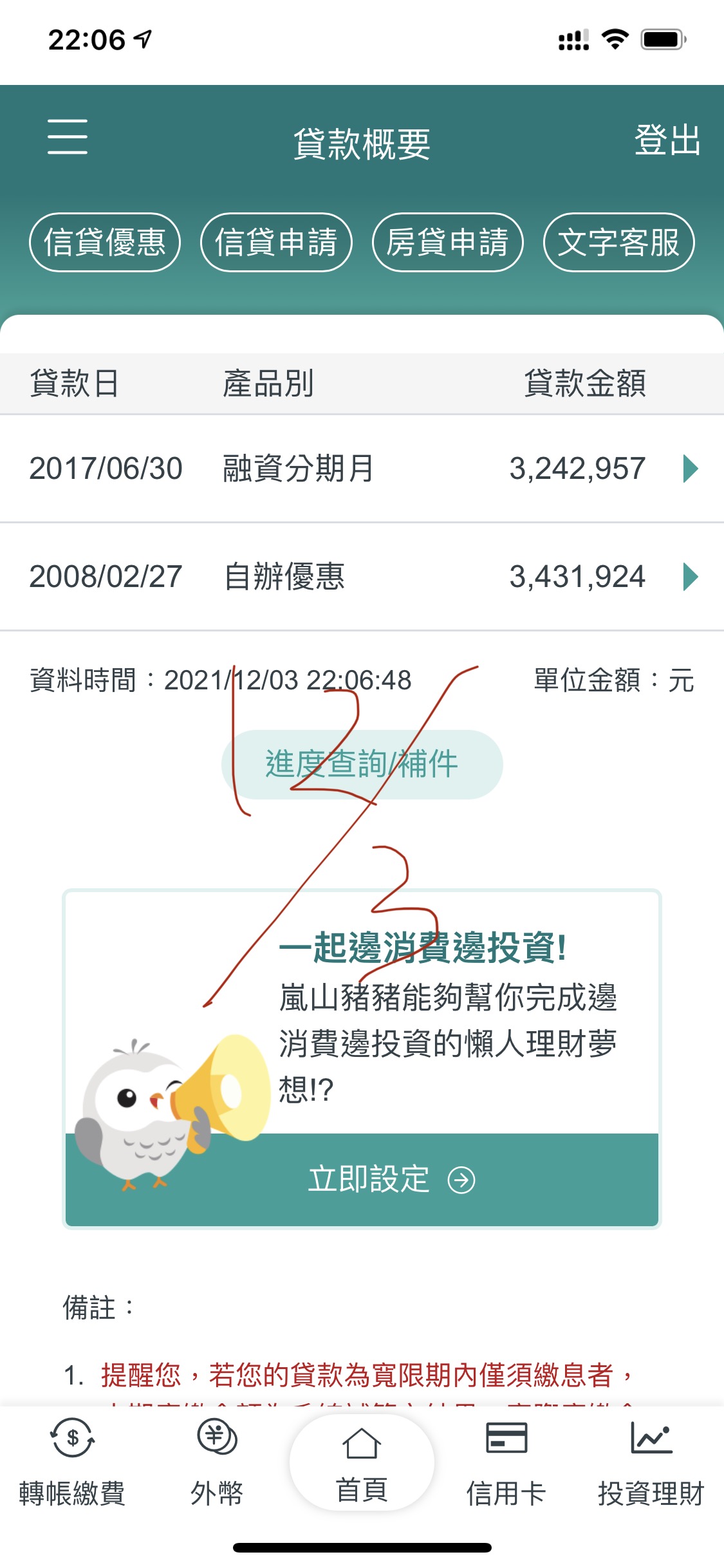Screen dimensions: 724x1568
Task: Open the 信貸申請 chip
Action: [x=276, y=243]
